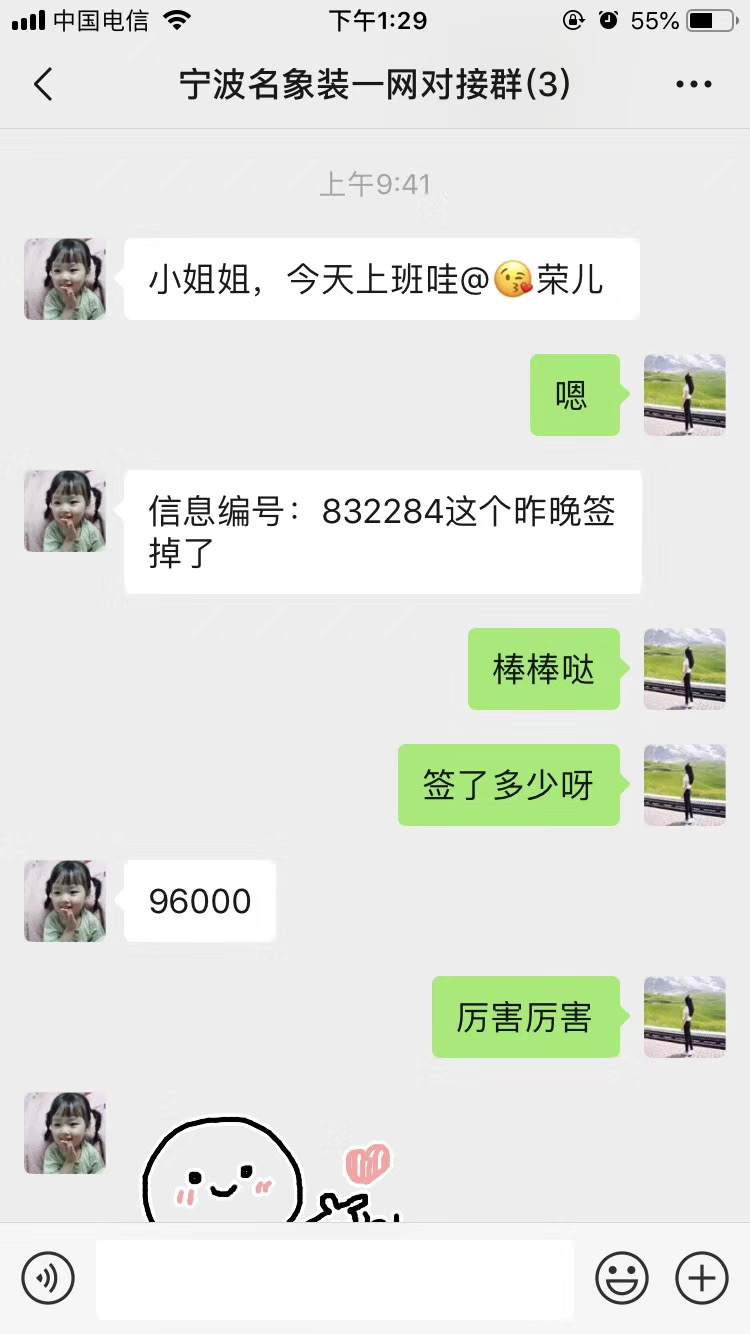Open the chat's three-dot options menu
The image size is (750, 1334).
tap(693, 85)
